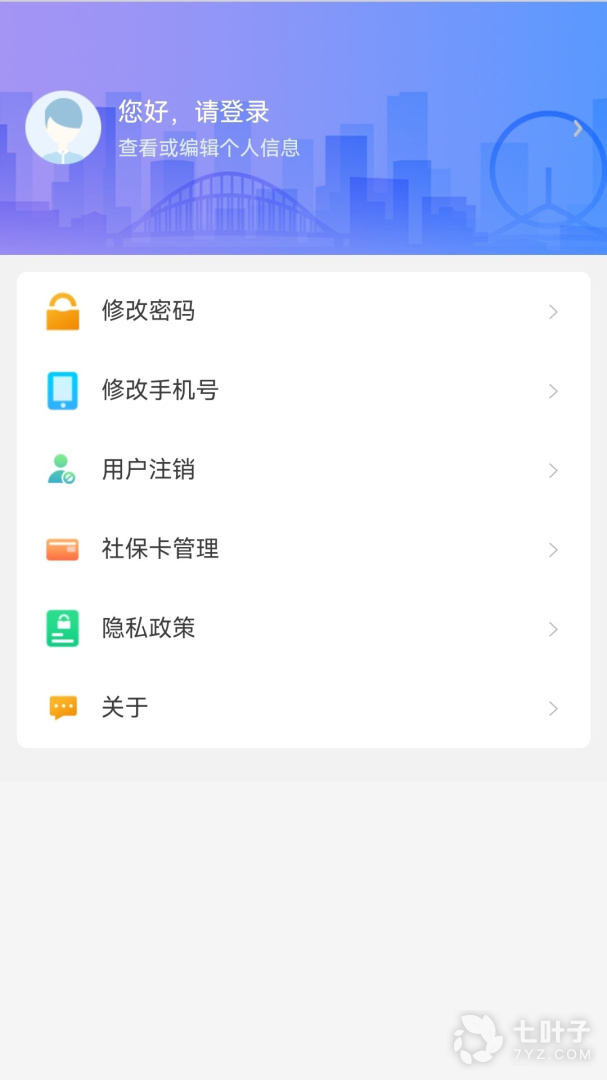The height and width of the screenshot is (1080, 607).
Task: View the 隐私政策 privacy policy
Action: (x=148, y=629)
